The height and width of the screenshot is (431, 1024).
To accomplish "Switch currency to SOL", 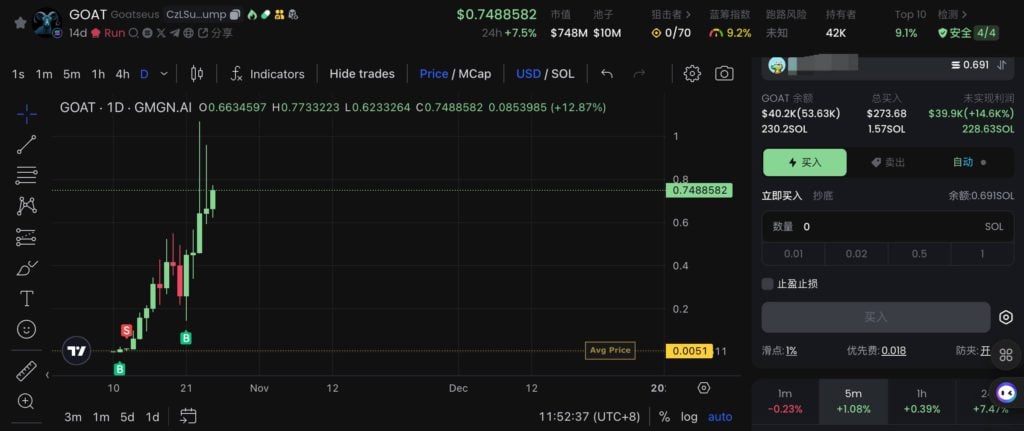I will coord(563,74).
